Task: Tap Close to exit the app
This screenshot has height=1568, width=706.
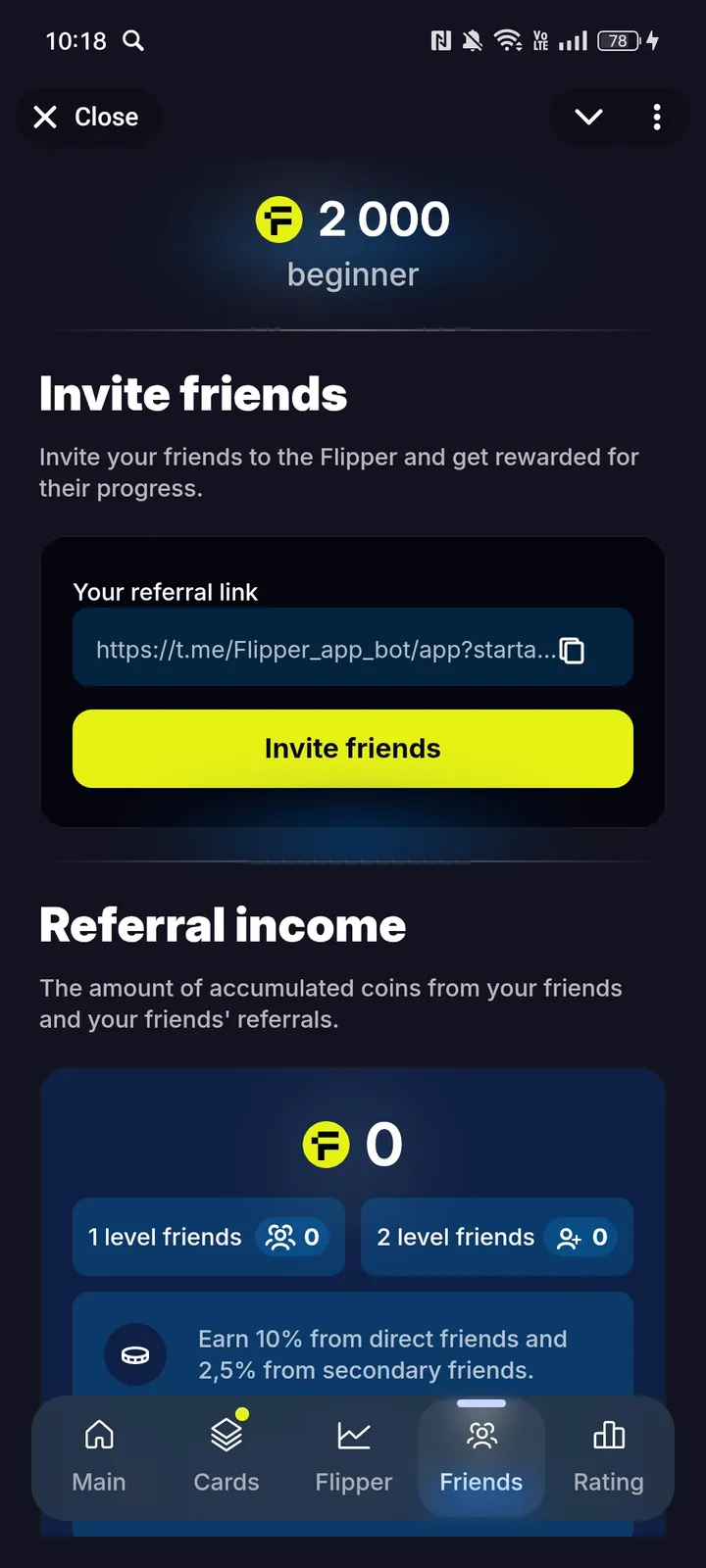Action: 88,117
